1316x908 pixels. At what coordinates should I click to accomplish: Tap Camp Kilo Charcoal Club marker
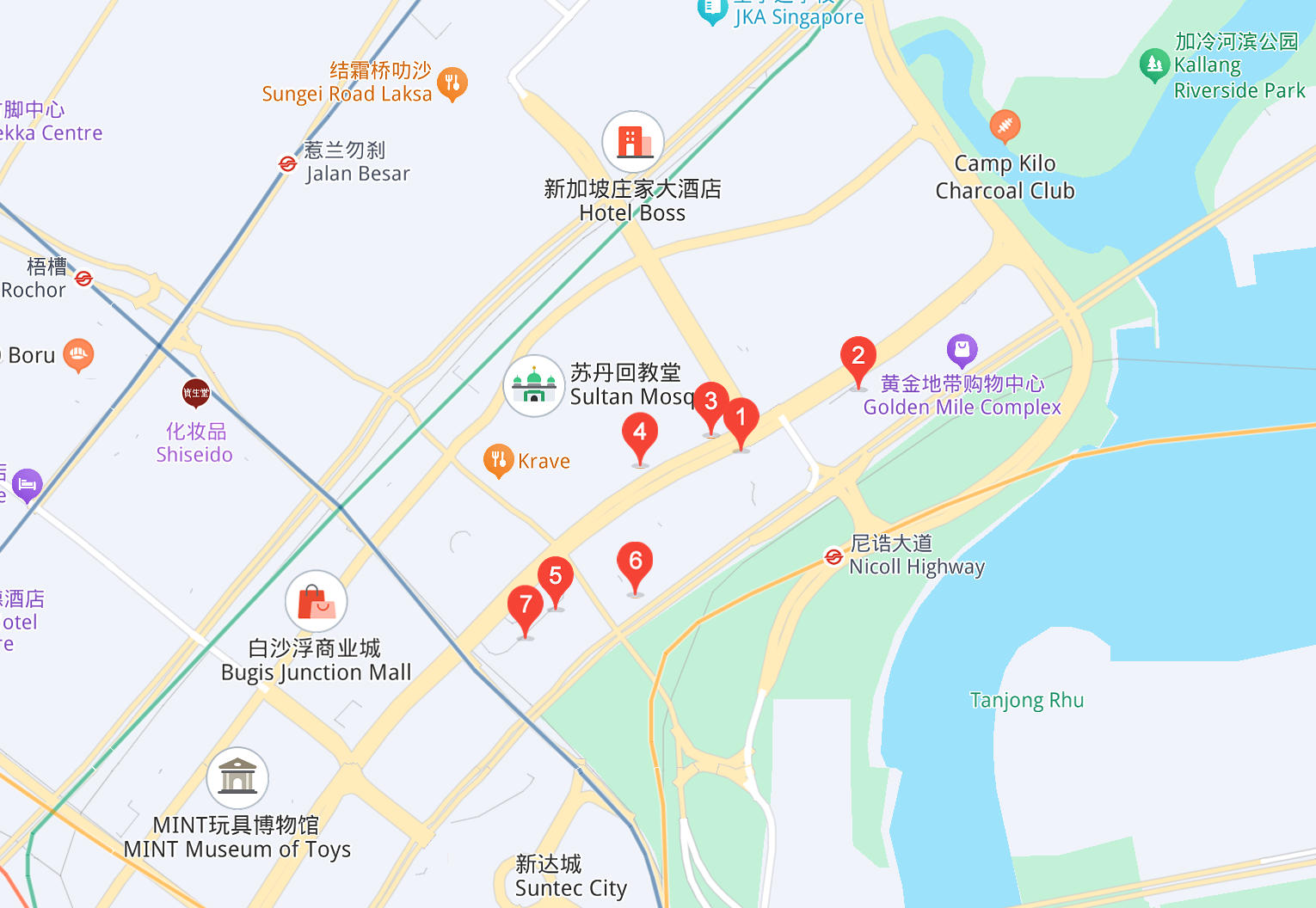click(1005, 126)
